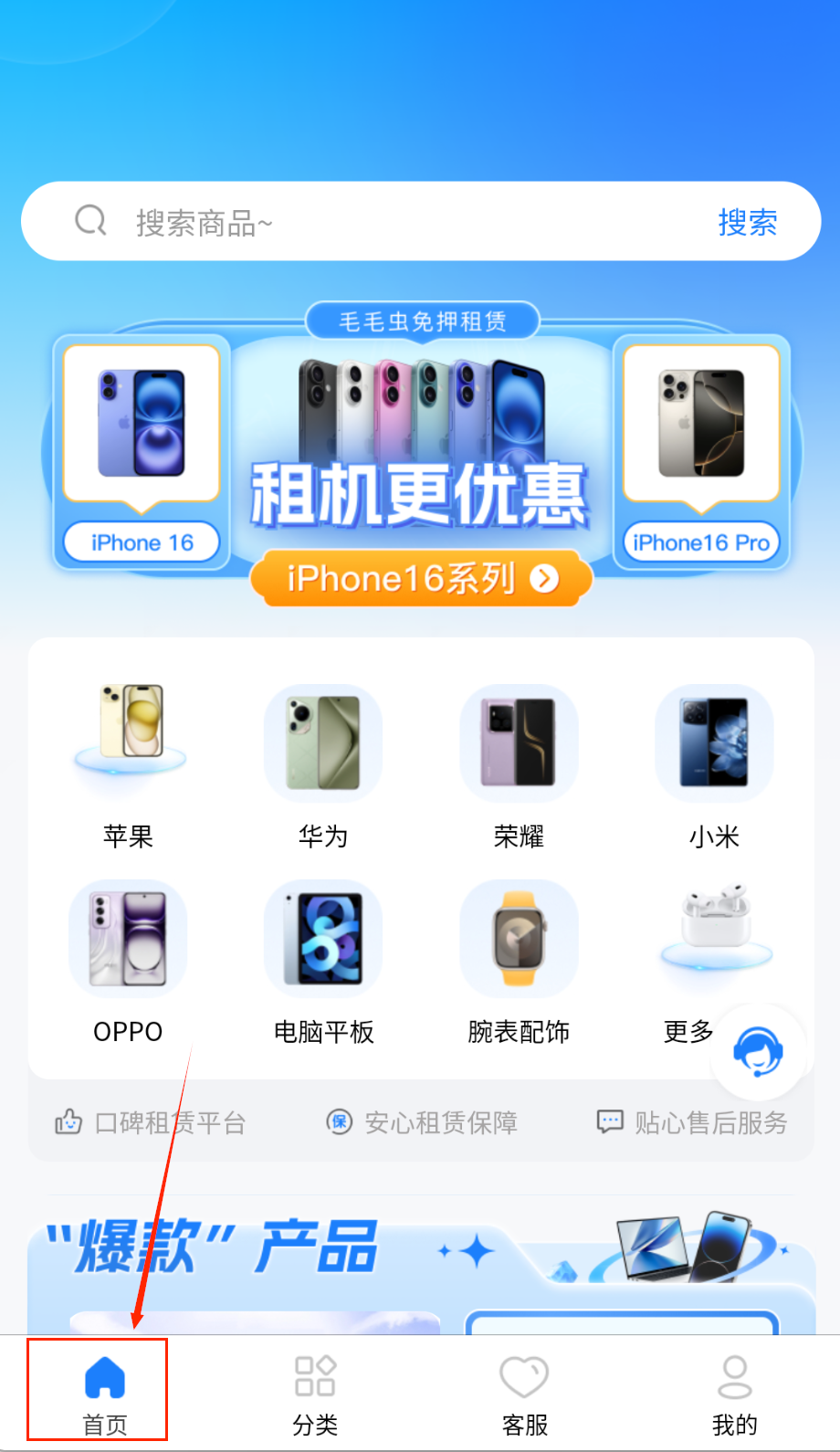Viewport: 840px width, 1452px height.
Task: Switch to the 客服 tab
Action: click(x=525, y=1394)
